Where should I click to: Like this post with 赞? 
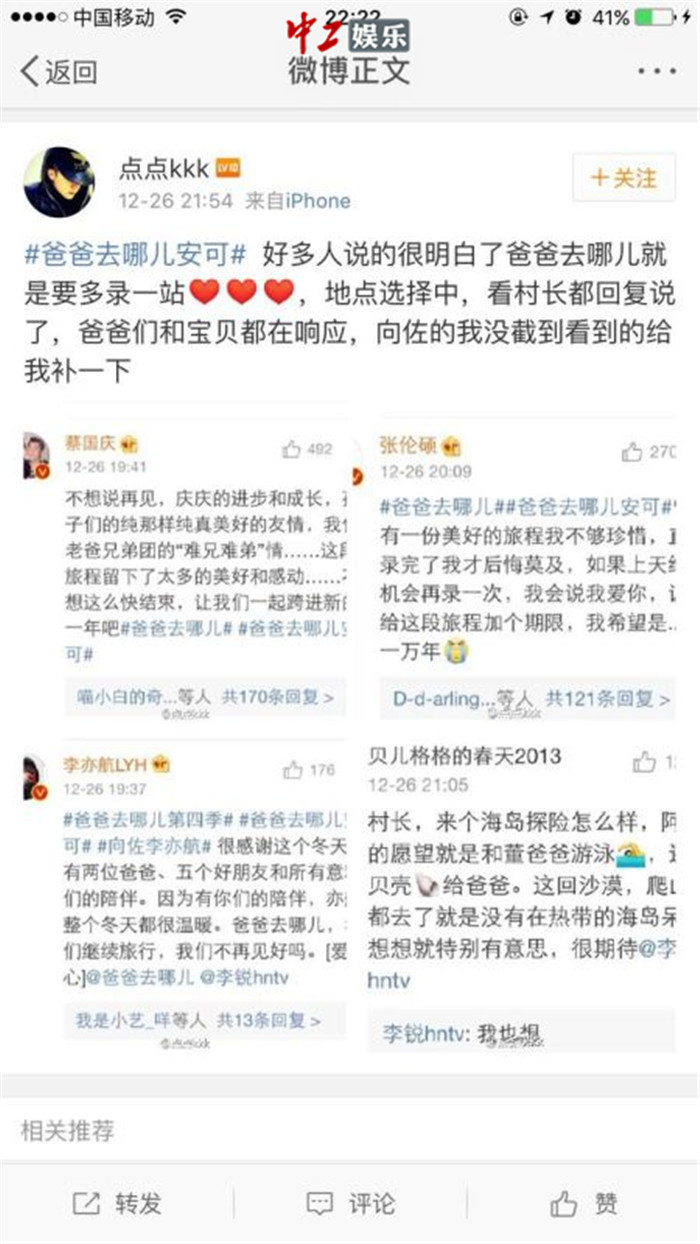[x=585, y=1203]
